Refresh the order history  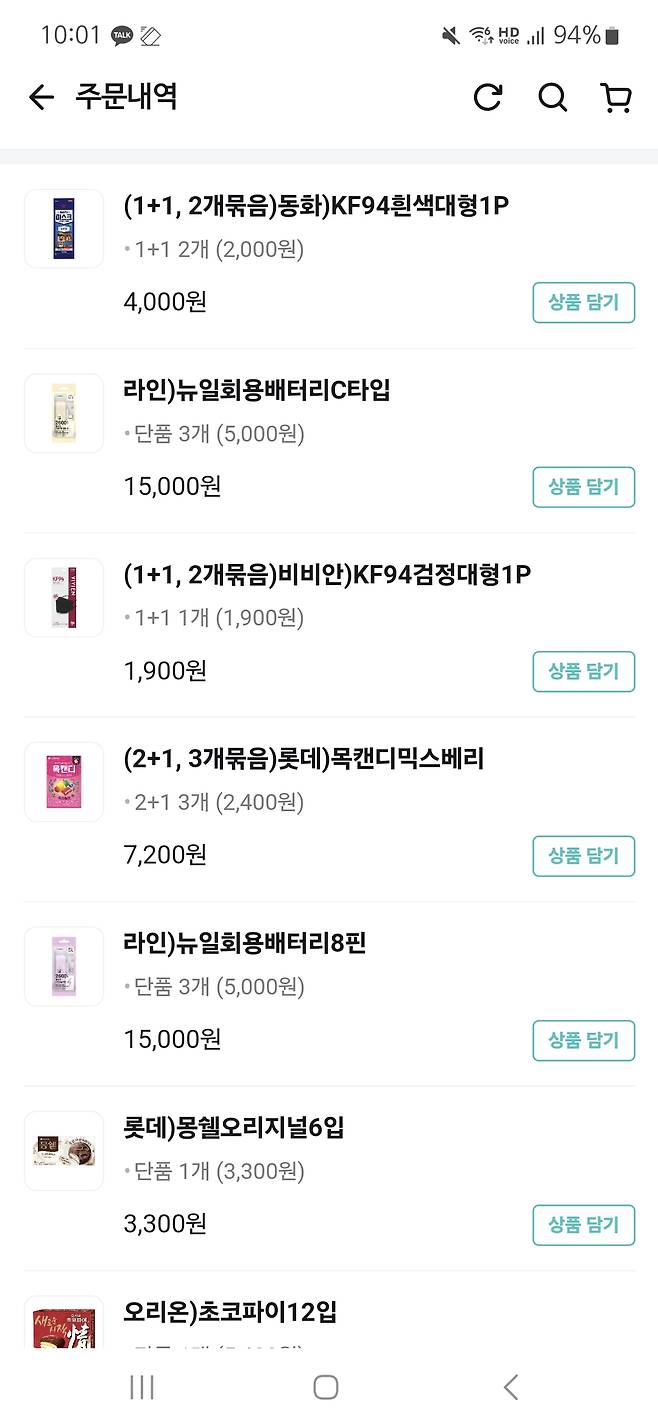pyautogui.click(x=487, y=97)
